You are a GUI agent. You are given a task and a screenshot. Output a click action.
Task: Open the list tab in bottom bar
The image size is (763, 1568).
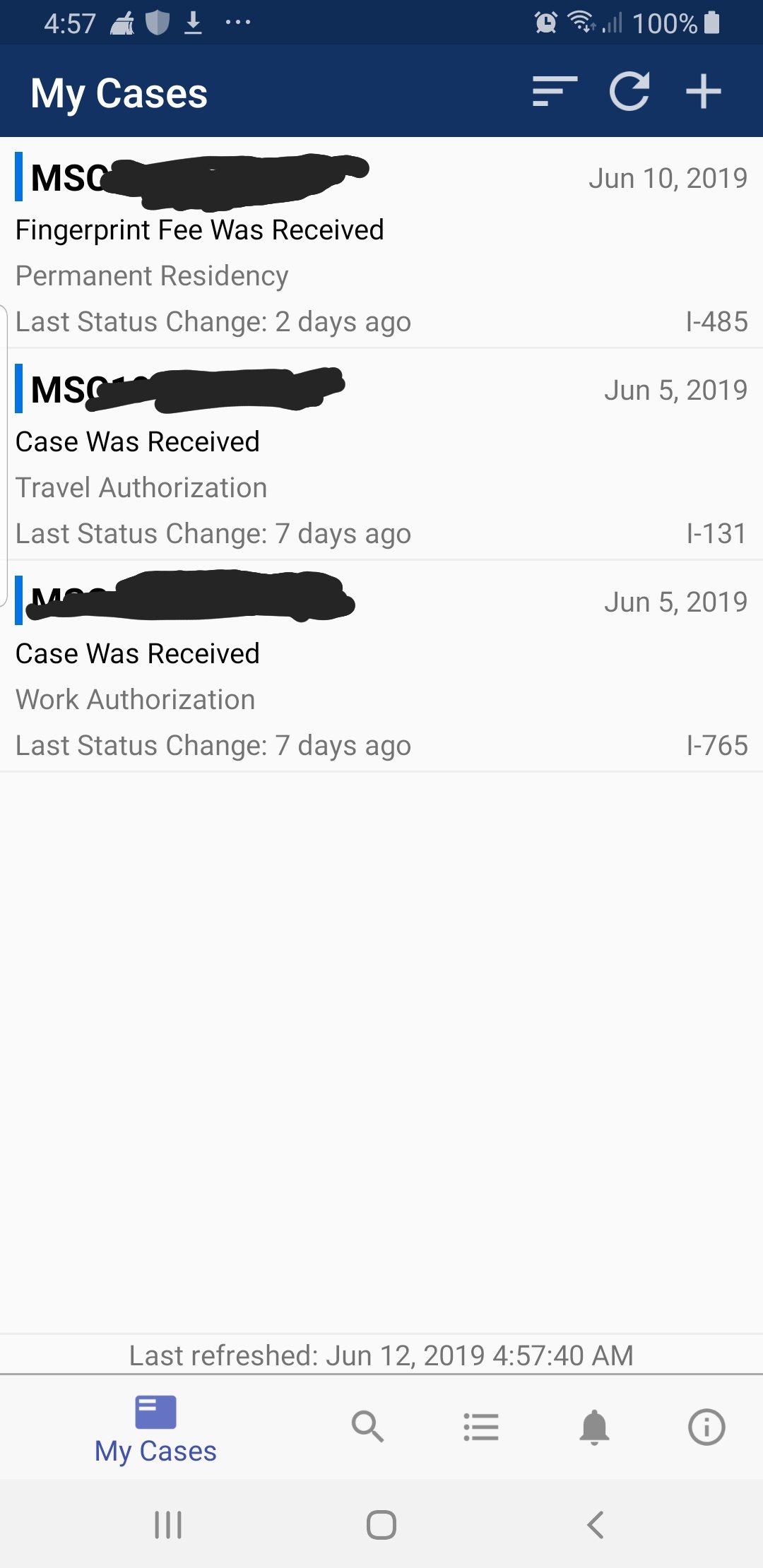point(481,1427)
